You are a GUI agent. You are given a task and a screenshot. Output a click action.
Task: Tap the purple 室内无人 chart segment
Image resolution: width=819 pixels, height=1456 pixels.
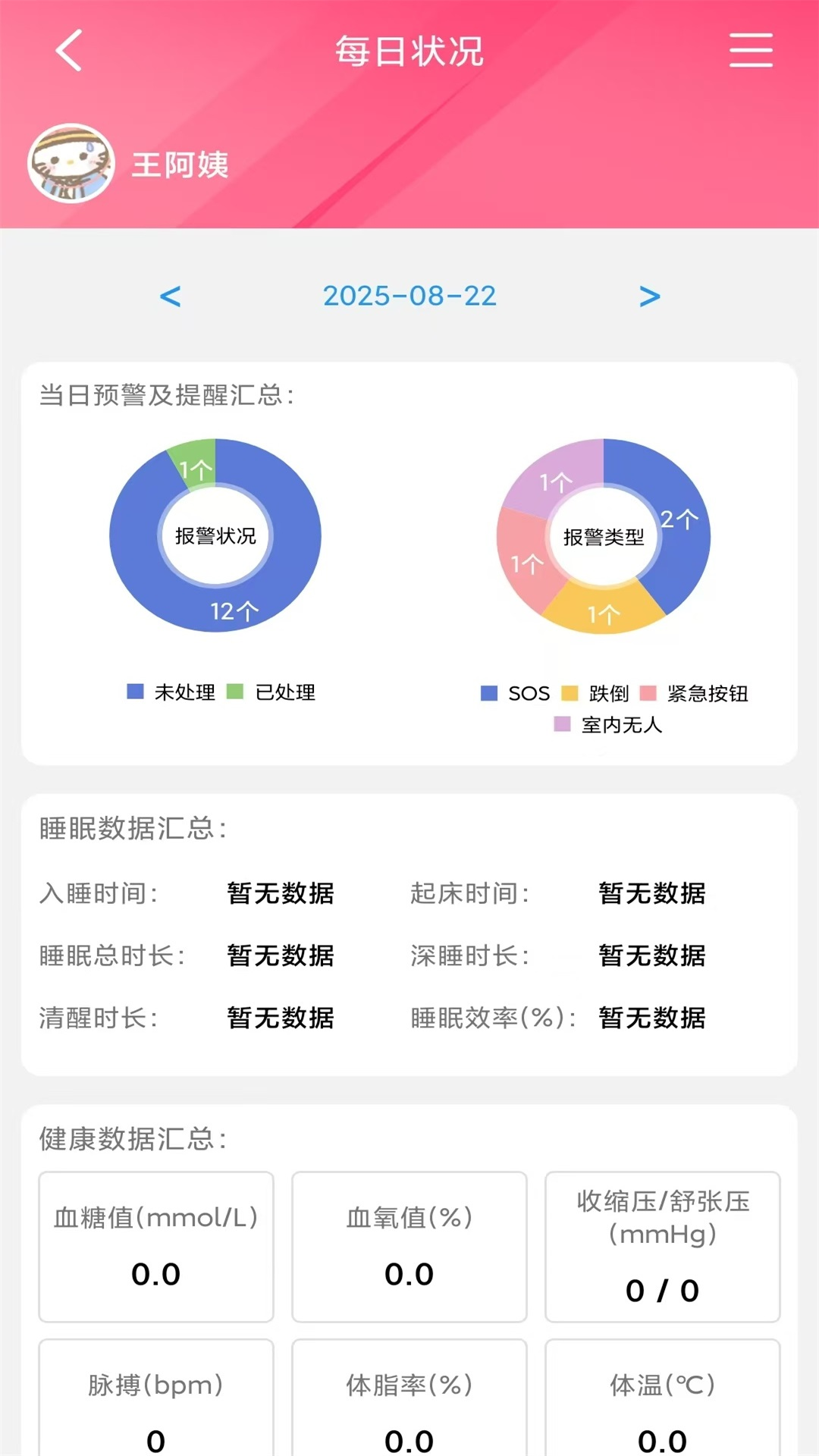click(x=554, y=478)
